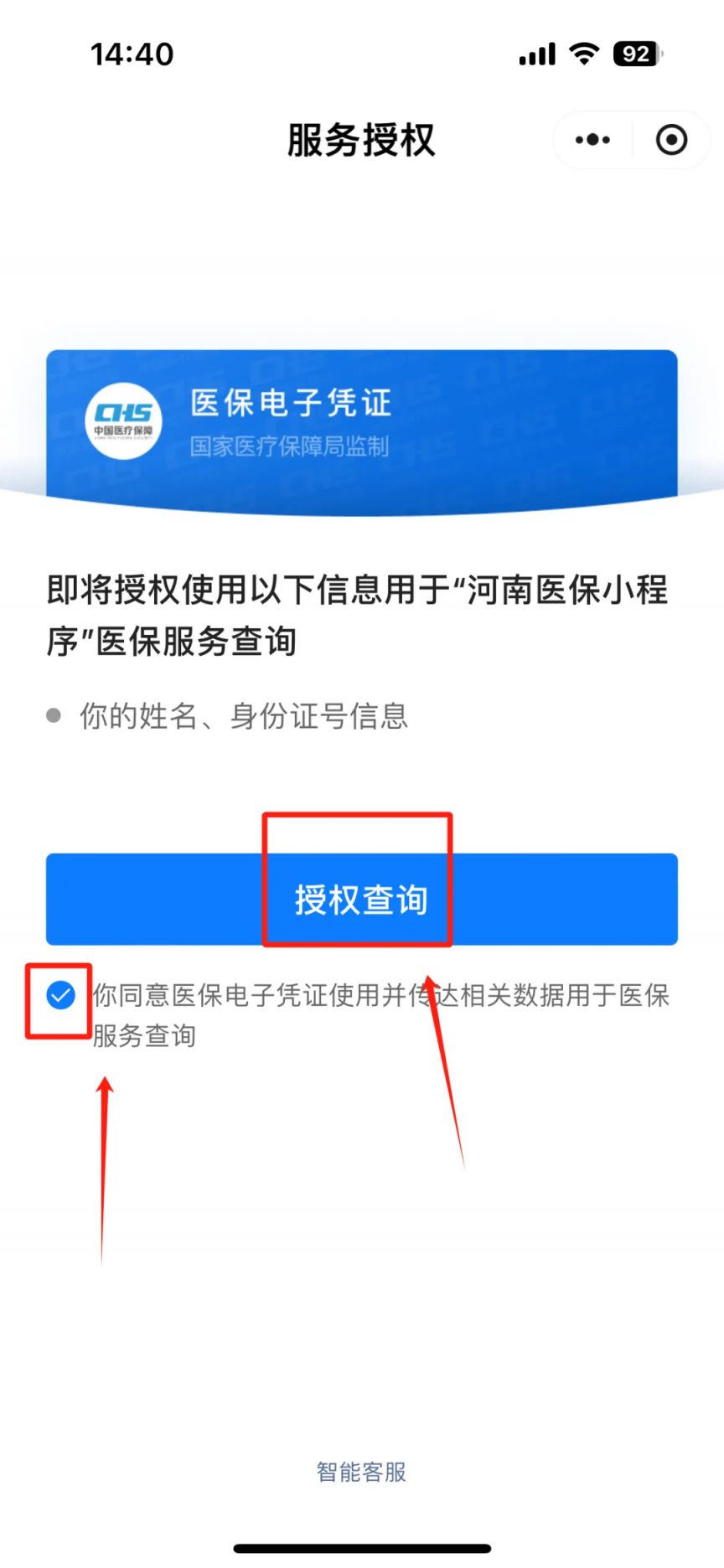Open the mini program more options menu
The image size is (724, 1568).
point(592,140)
